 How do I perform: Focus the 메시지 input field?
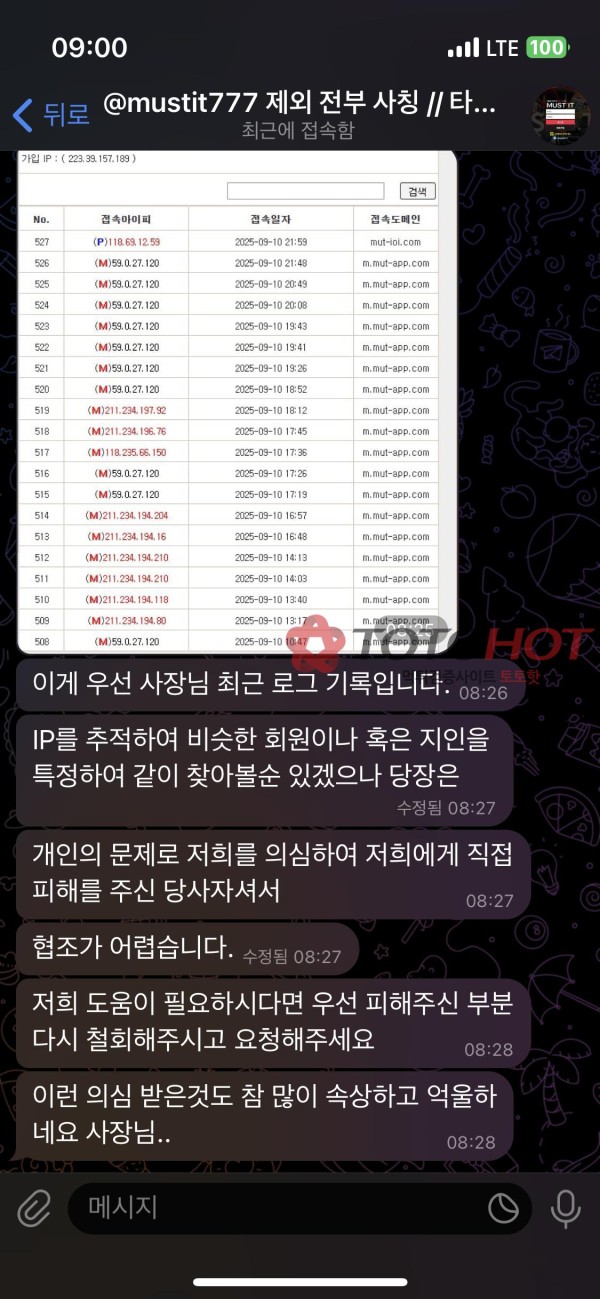point(280,1208)
